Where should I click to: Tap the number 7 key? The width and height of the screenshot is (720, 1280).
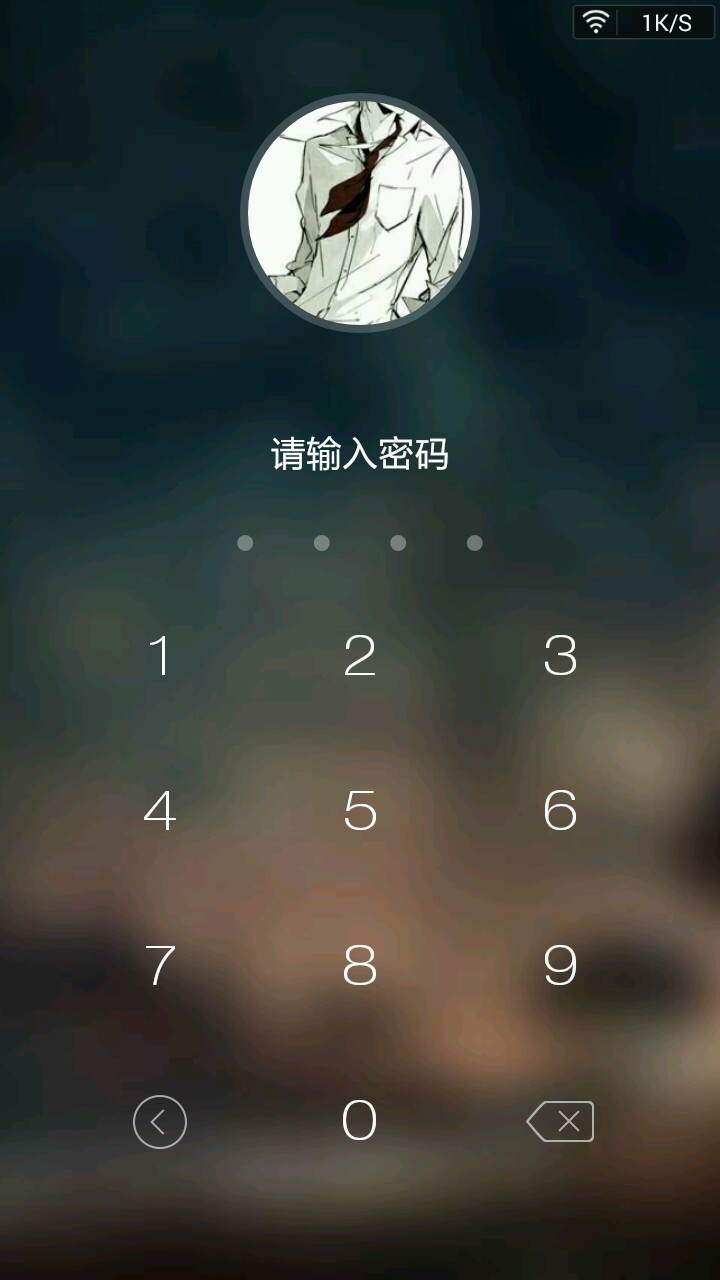pos(160,965)
